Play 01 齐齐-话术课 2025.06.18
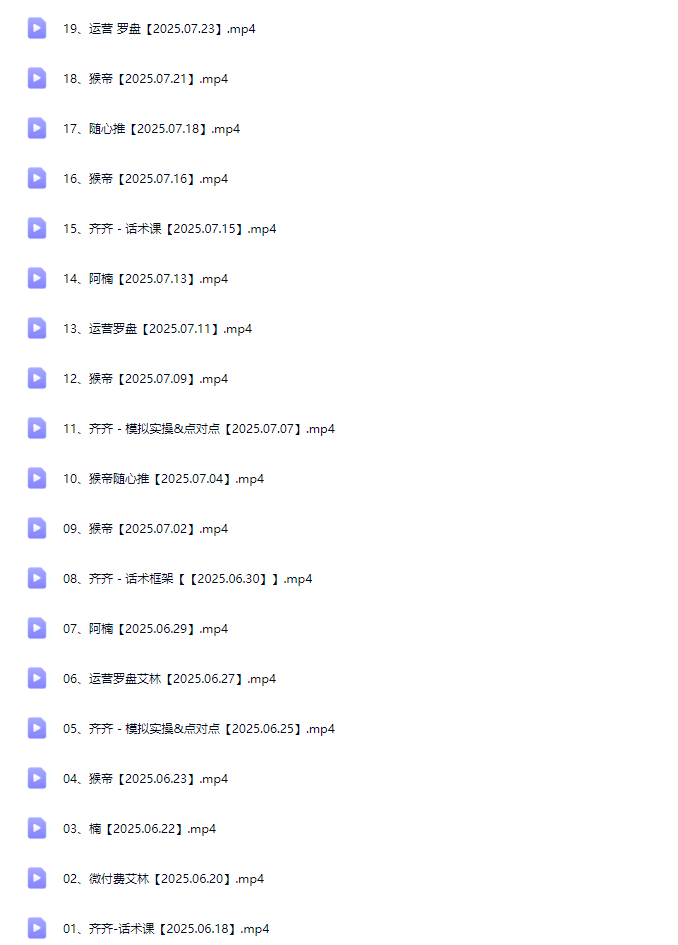The height and width of the screenshot is (945, 678). pyautogui.click(x=166, y=929)
